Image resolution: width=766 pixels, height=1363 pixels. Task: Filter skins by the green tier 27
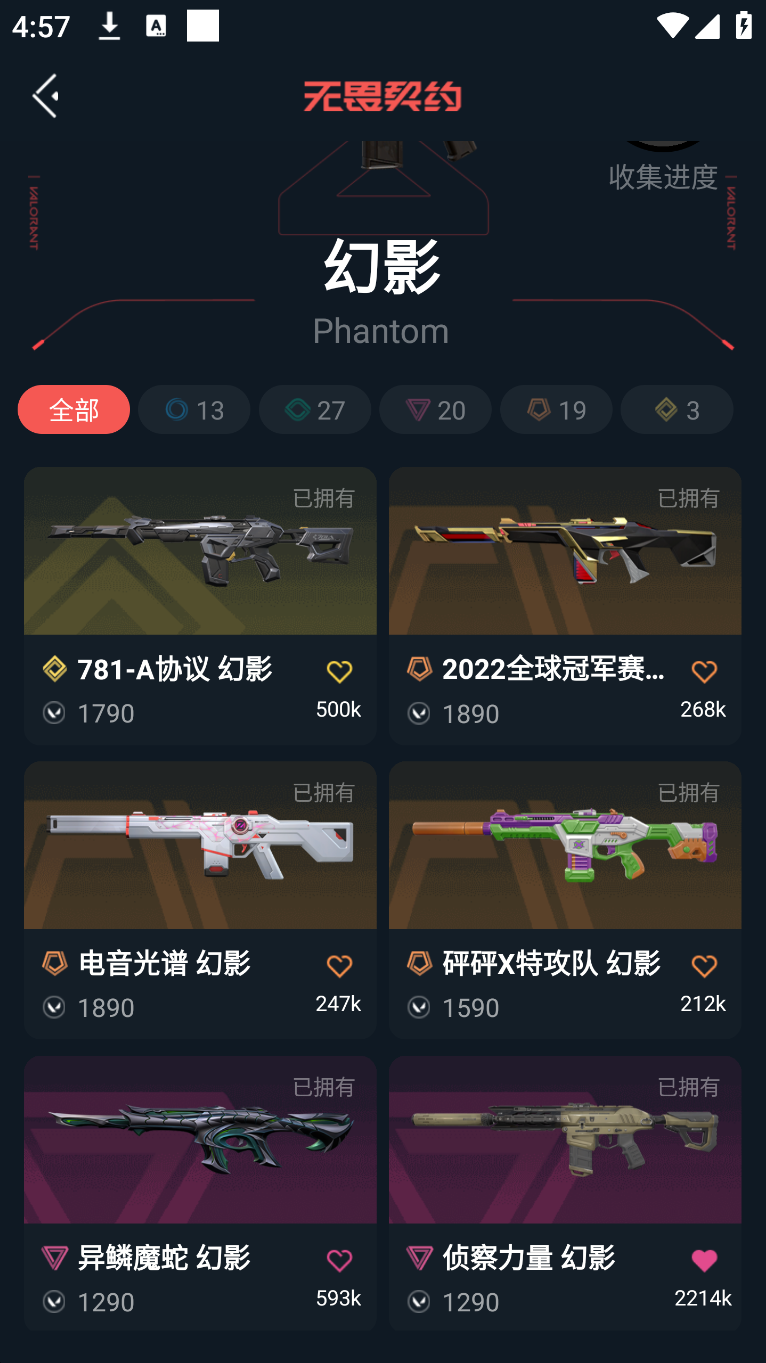[315, 410]
